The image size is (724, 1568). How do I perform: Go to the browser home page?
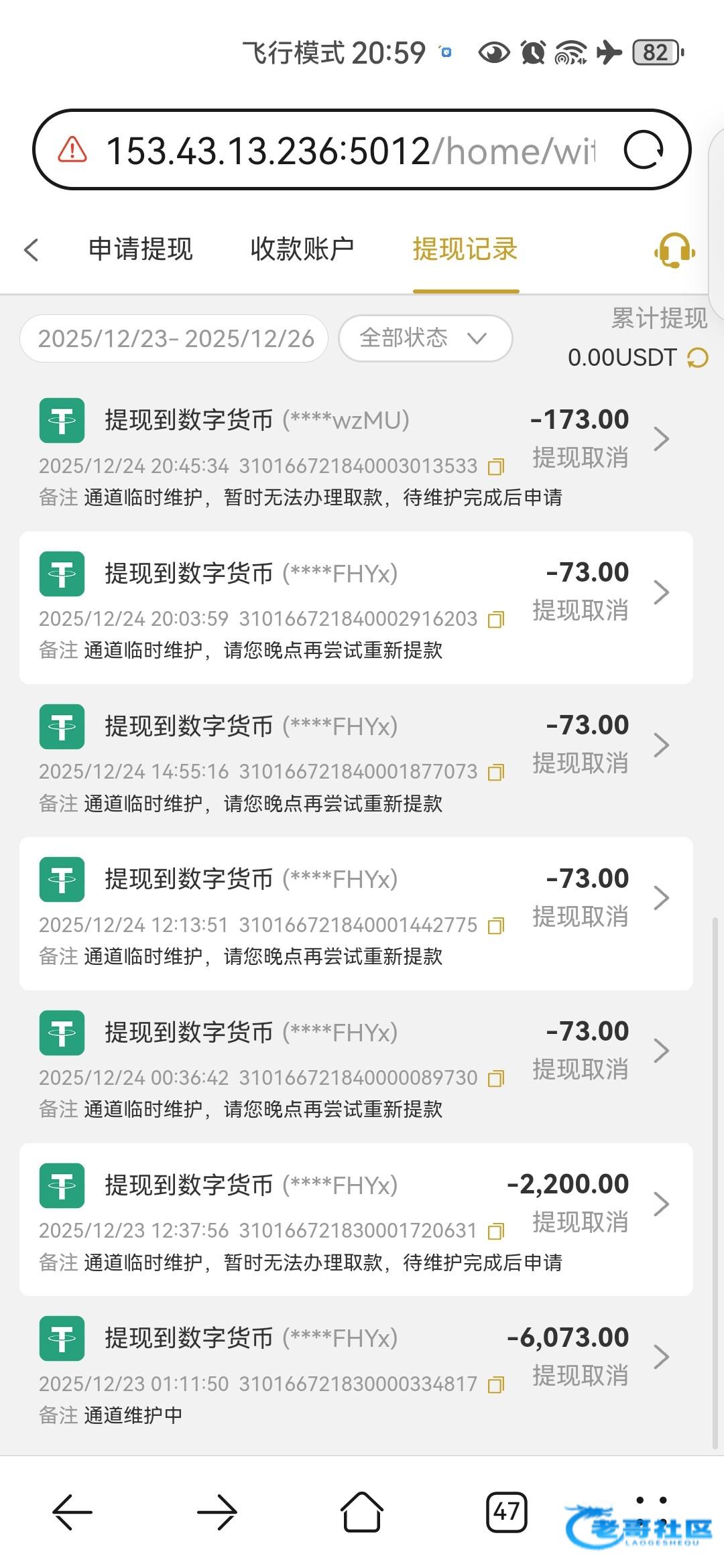pos(362,1512)
